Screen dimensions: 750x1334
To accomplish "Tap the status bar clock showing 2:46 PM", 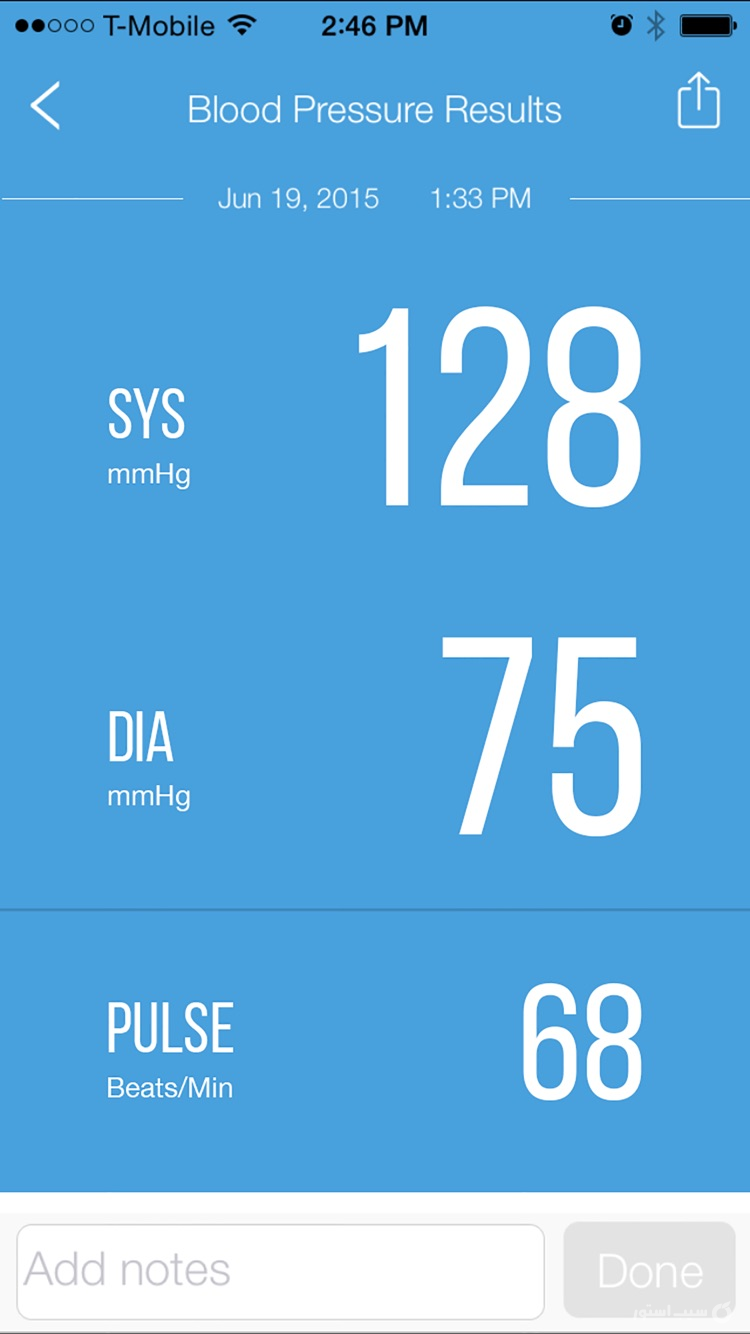I will [x=374, y=26].
